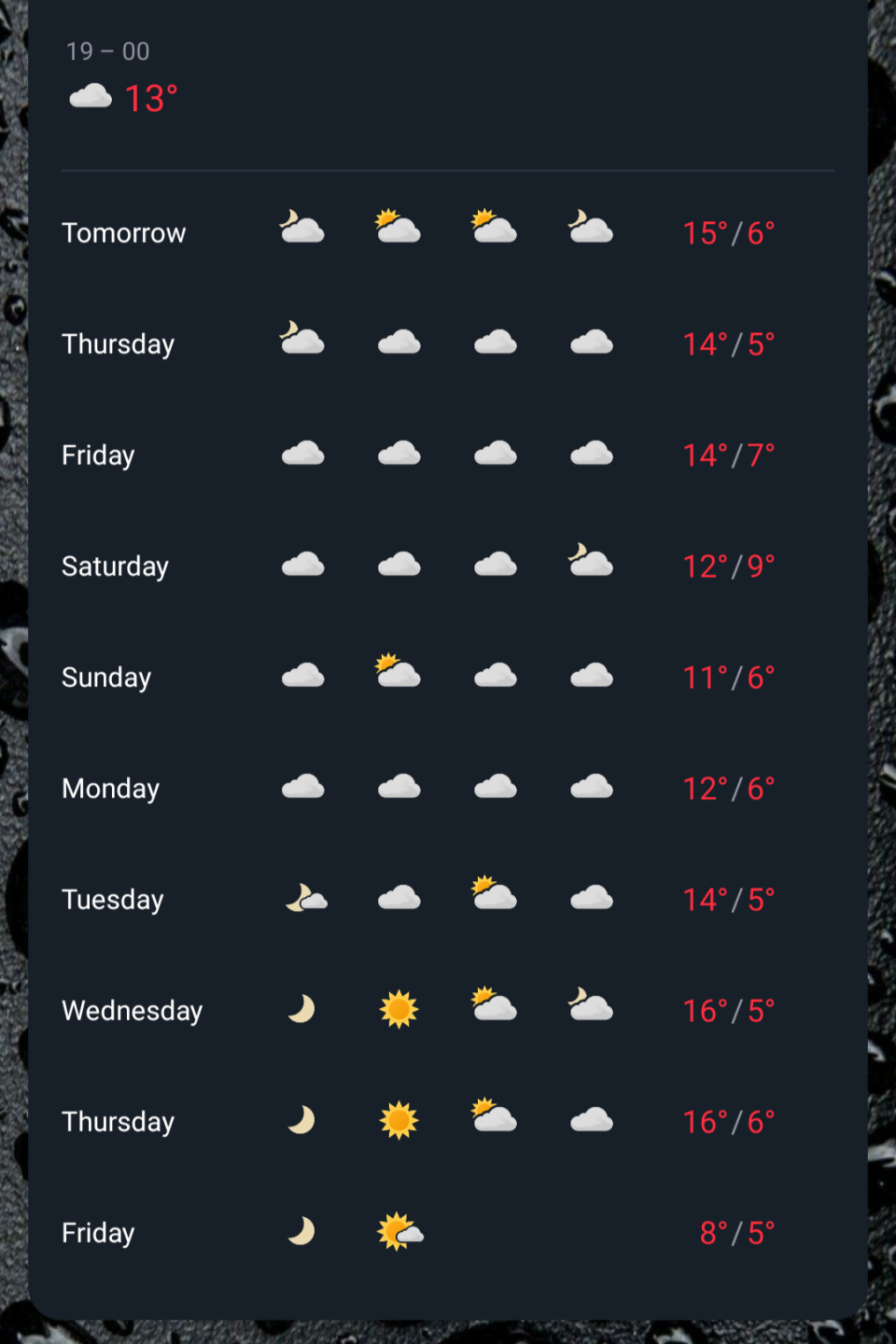Open Tomorrow's forecast row
896x1344 pixels.
tap(123, 232)
